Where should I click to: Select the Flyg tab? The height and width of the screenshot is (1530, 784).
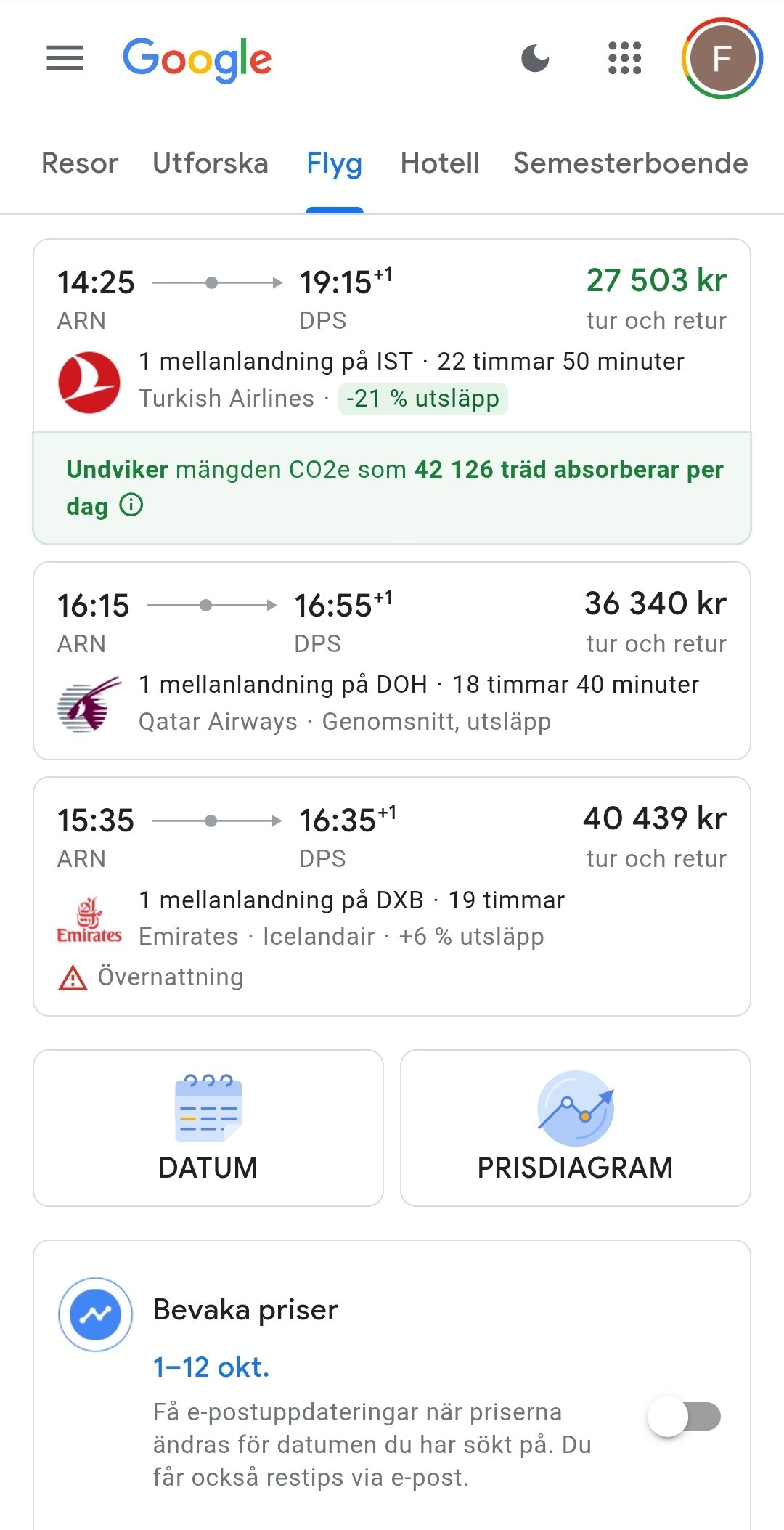(x=334, y=163)
